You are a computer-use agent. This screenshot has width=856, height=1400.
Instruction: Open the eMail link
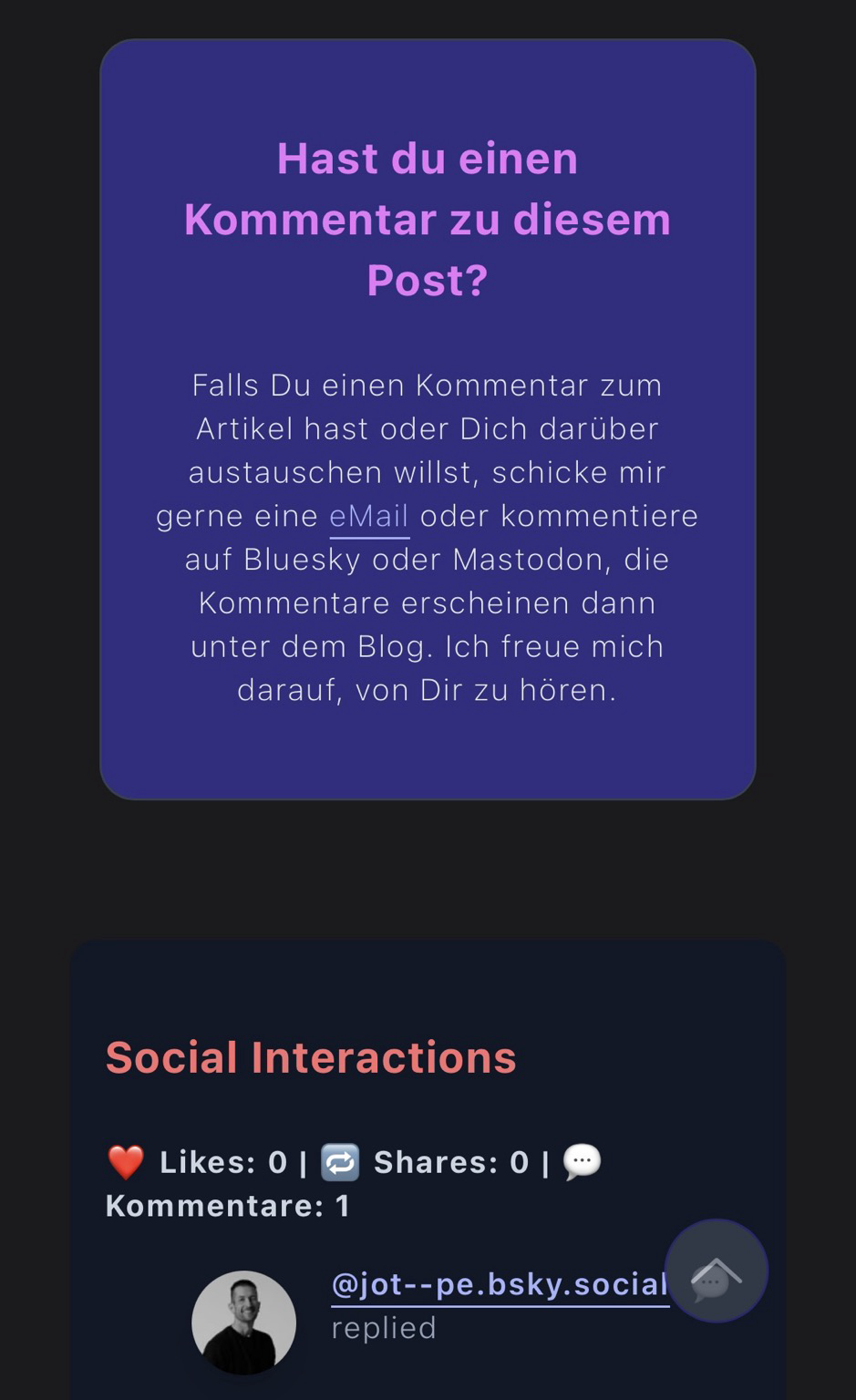(368, 516)
